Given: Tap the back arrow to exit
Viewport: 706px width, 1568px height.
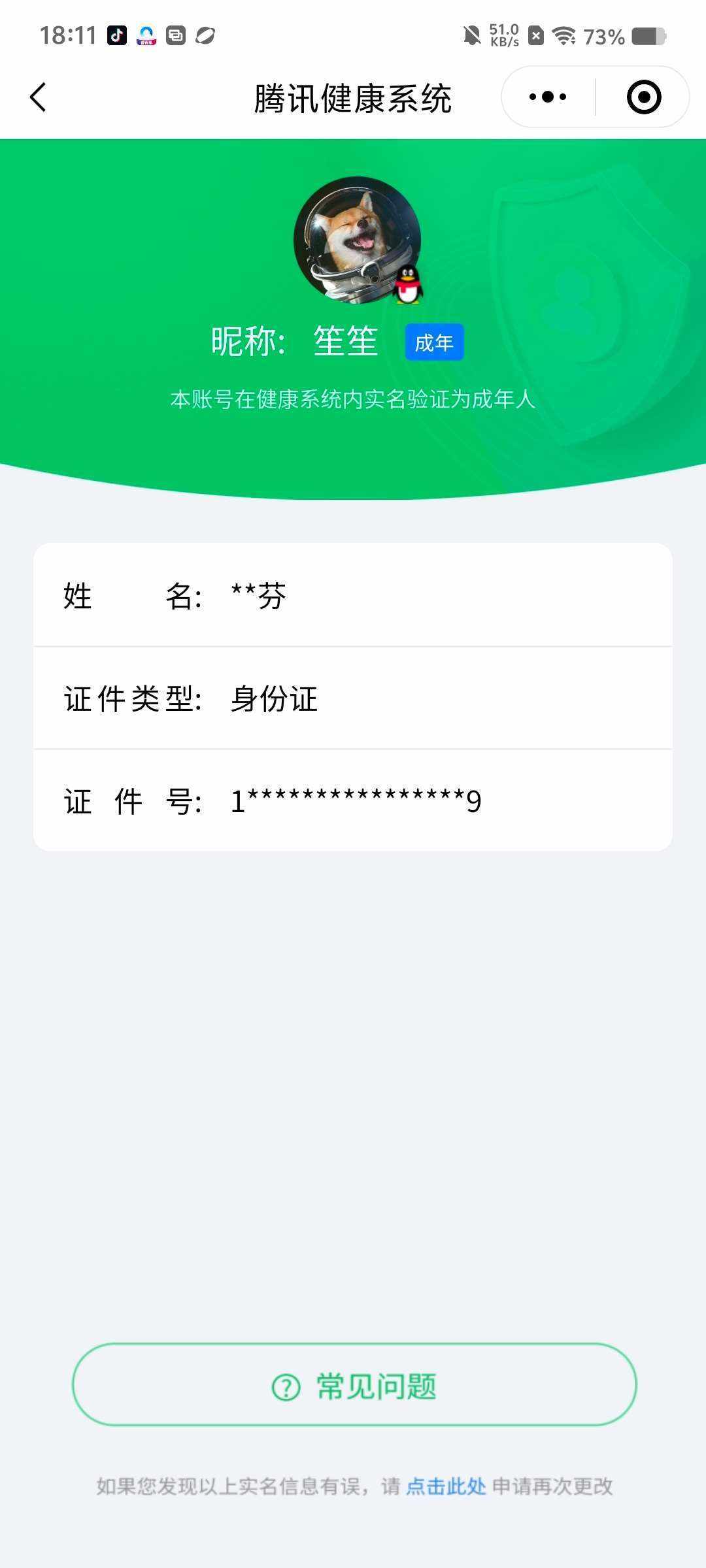Looking at the screenshot, I should (37, 96).
